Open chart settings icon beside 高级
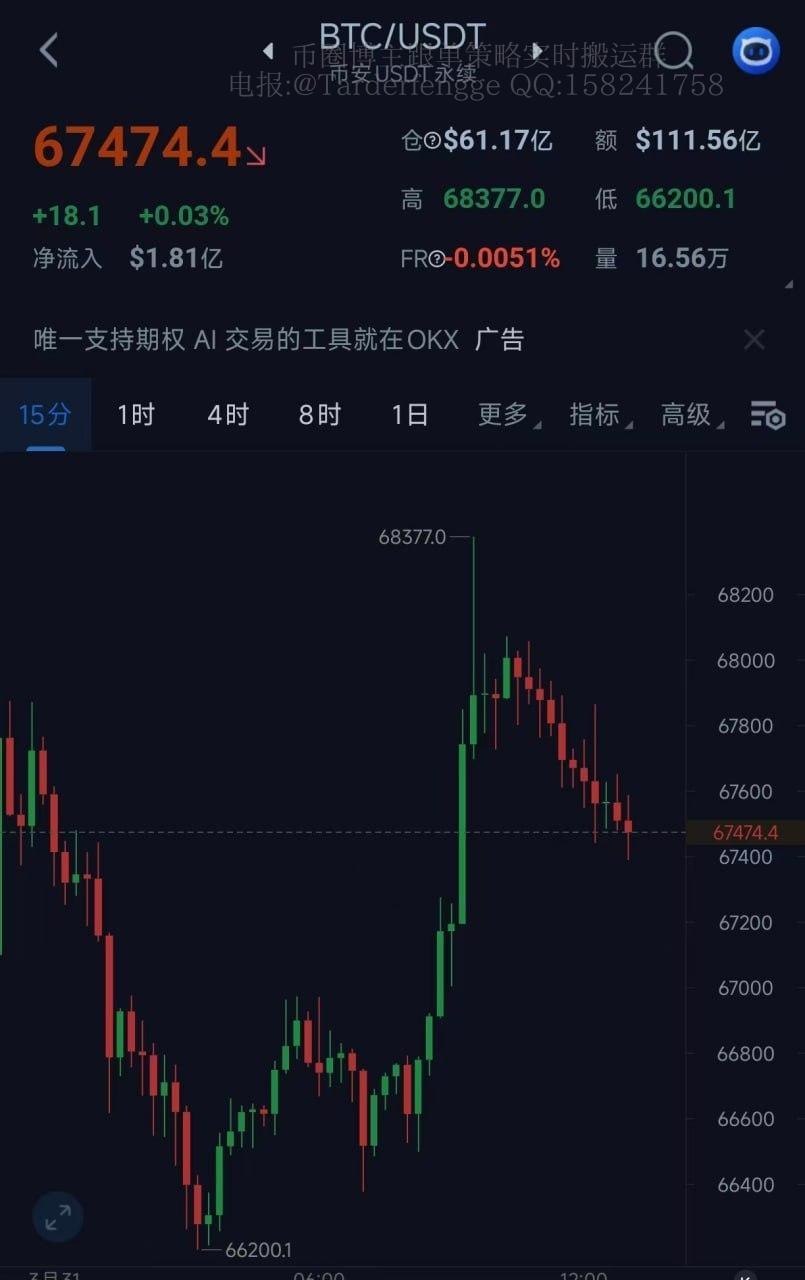805x1280 pixels. coord(767,415)
